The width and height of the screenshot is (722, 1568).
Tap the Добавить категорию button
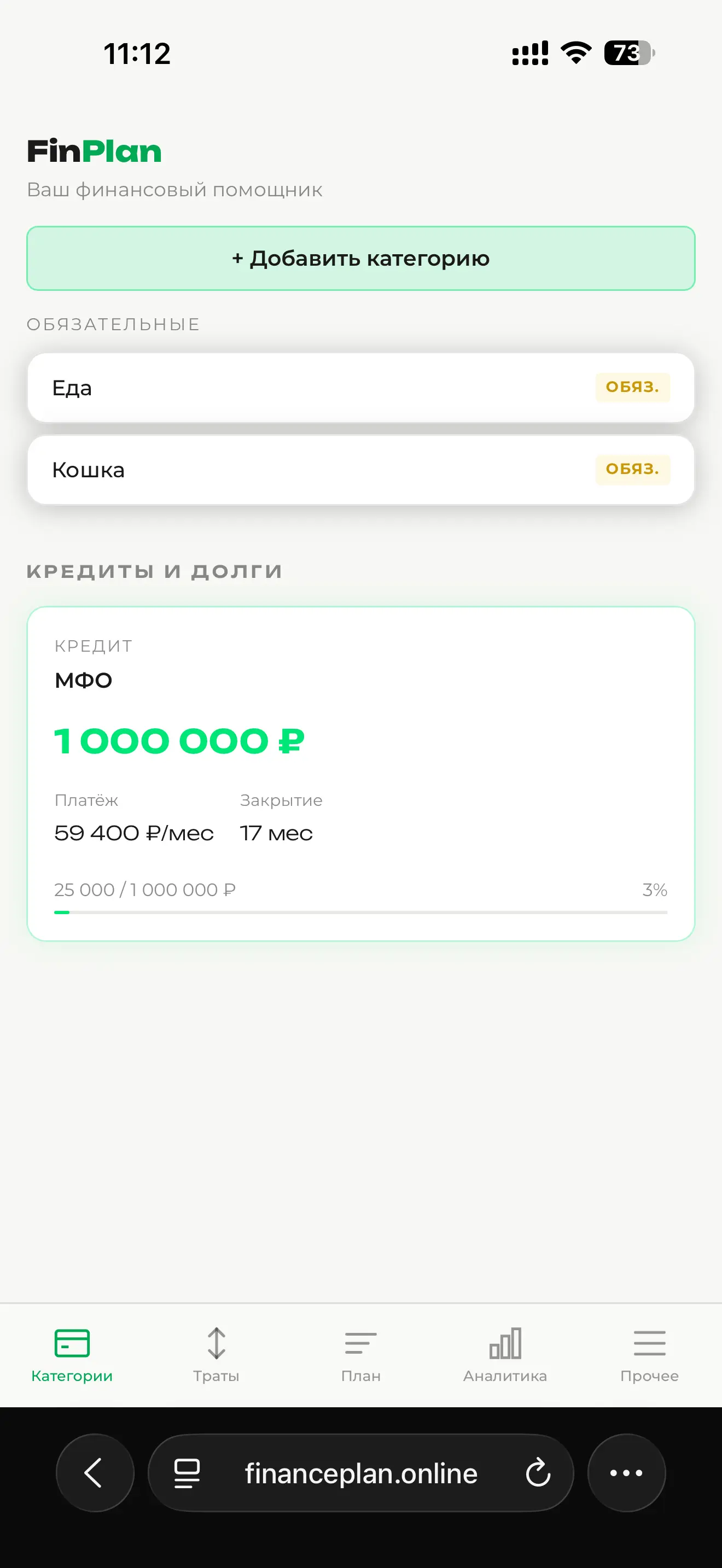coord(360,258)
